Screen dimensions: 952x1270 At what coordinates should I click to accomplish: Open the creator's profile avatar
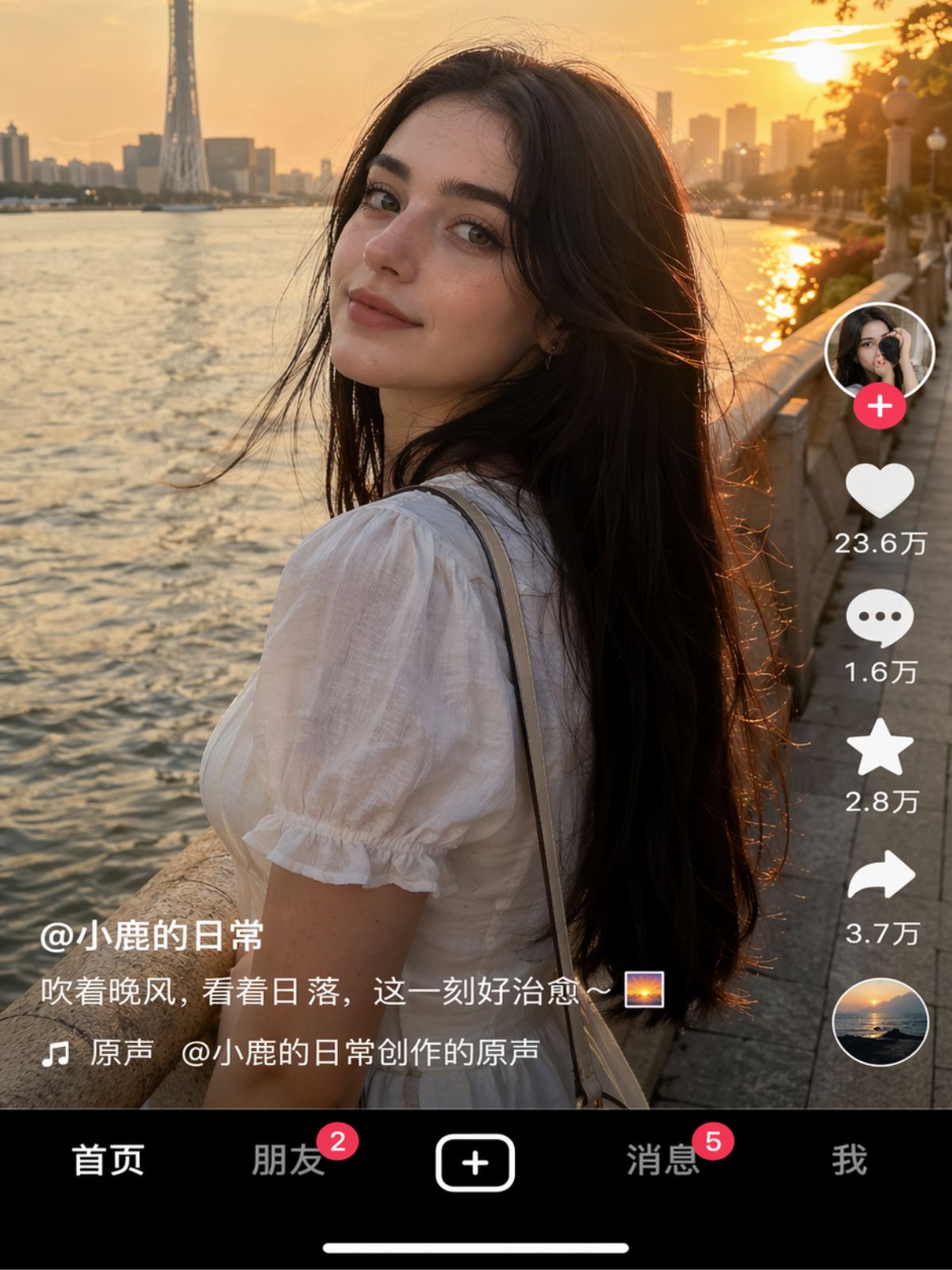tap(879, 351)
